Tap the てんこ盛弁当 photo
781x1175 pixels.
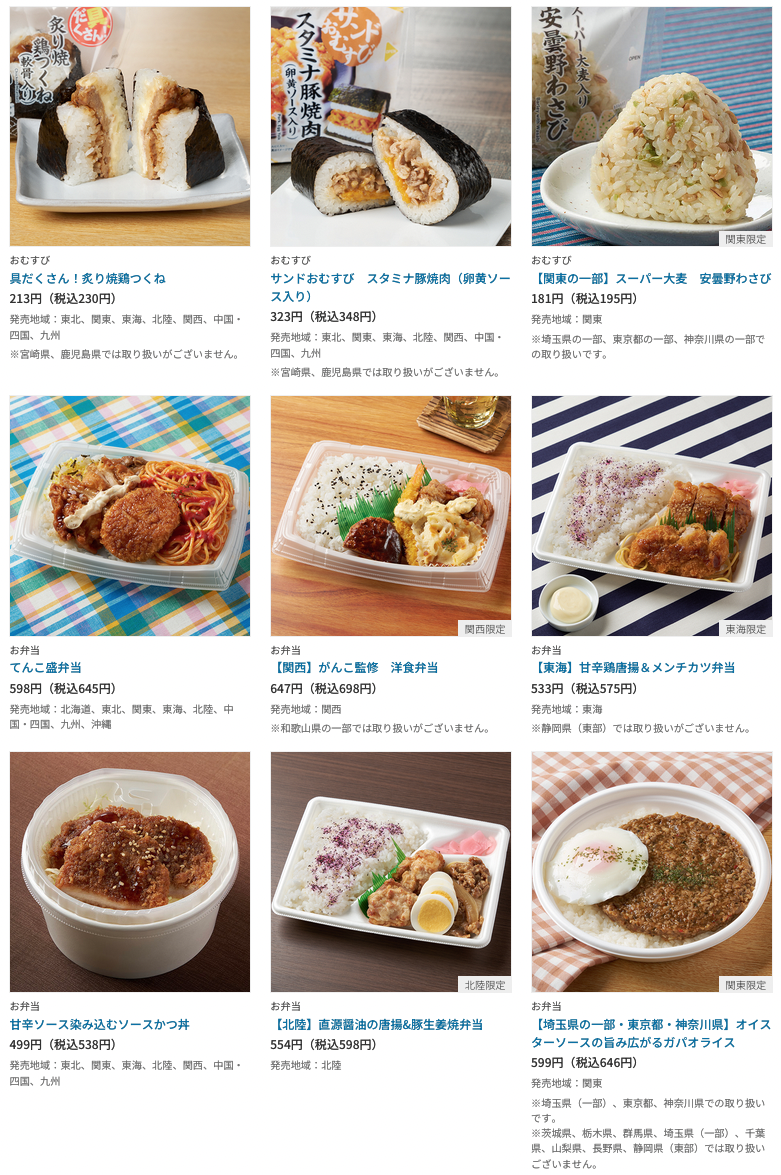coord(130,515)
